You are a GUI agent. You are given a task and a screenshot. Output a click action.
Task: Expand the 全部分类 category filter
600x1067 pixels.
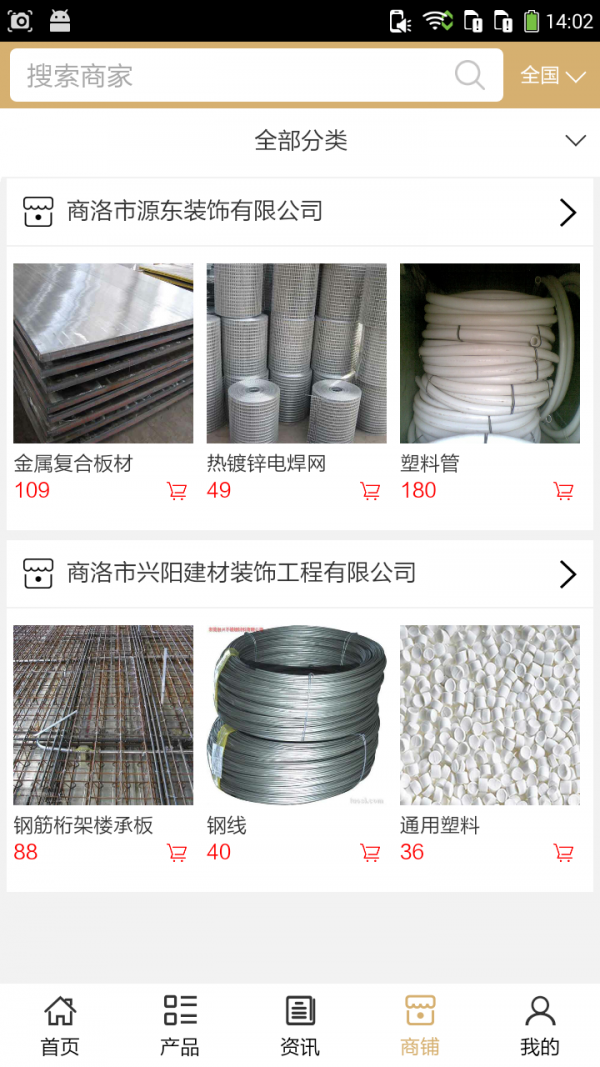300,141
